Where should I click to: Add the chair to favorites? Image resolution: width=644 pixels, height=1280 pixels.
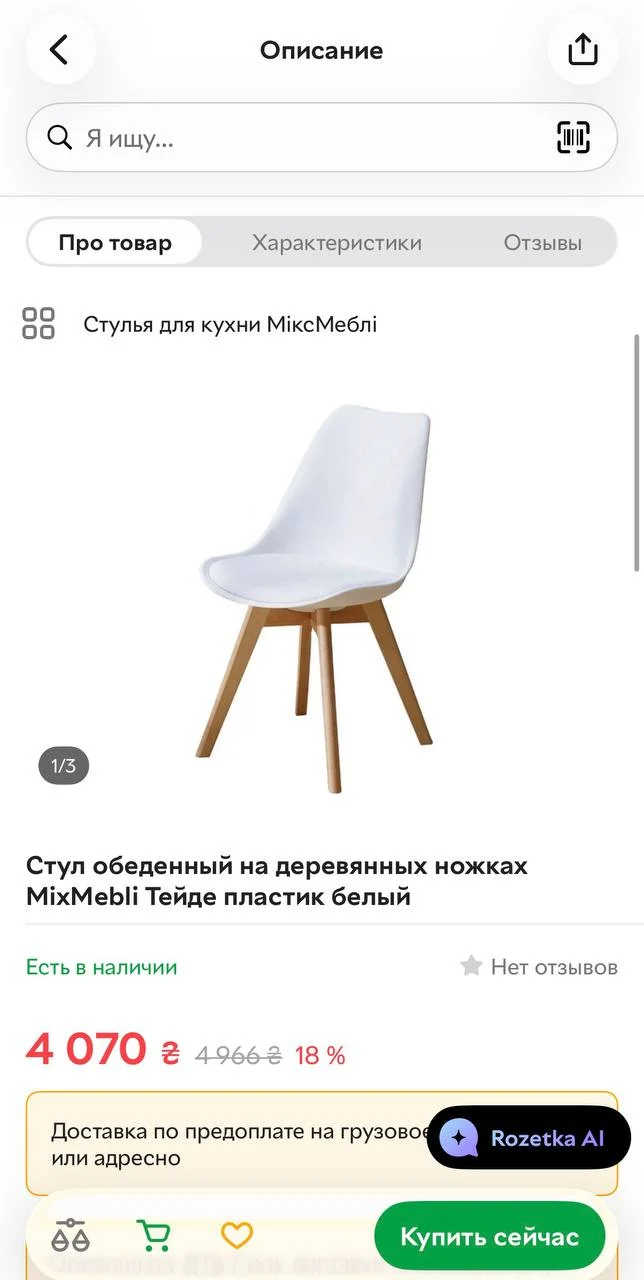237,1236
